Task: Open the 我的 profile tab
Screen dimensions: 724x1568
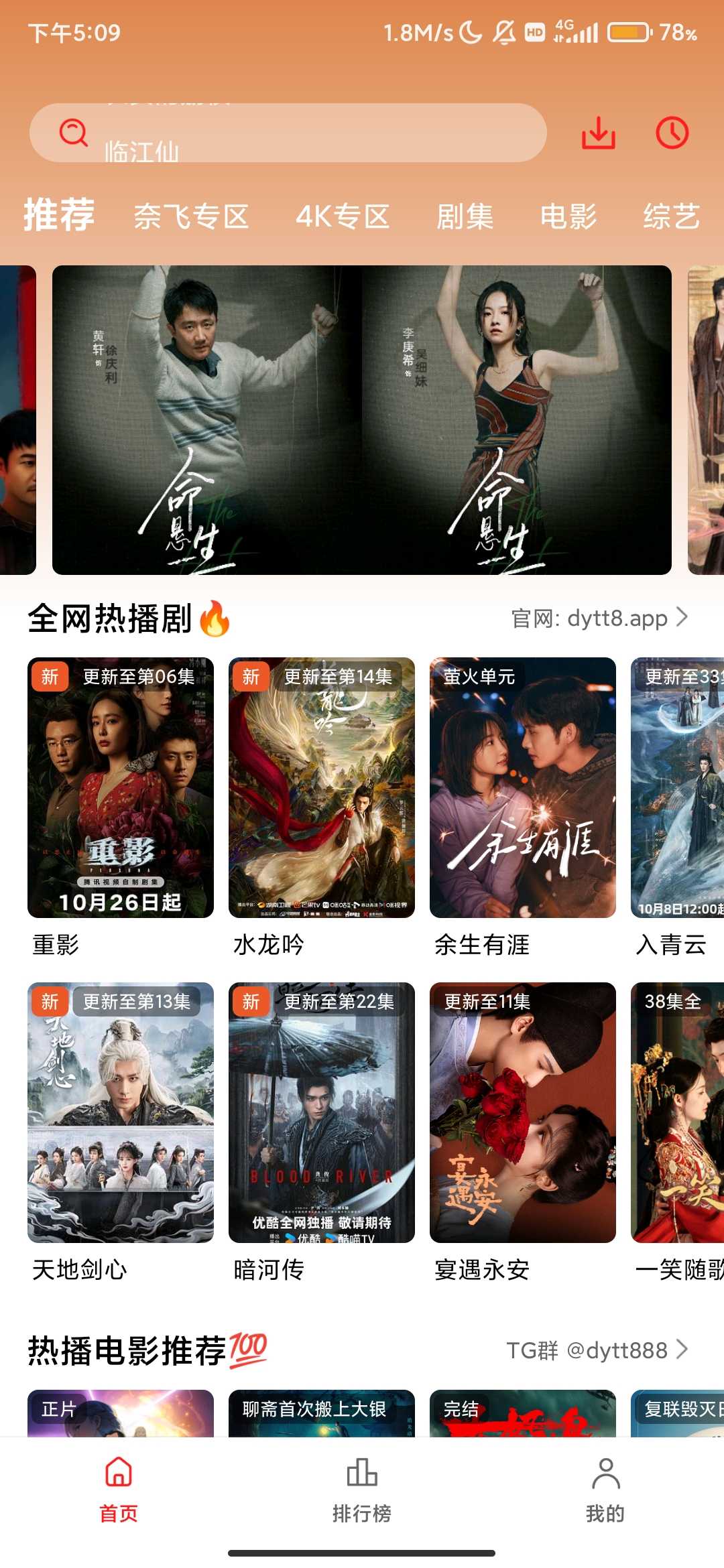Action: (605, 1490)
